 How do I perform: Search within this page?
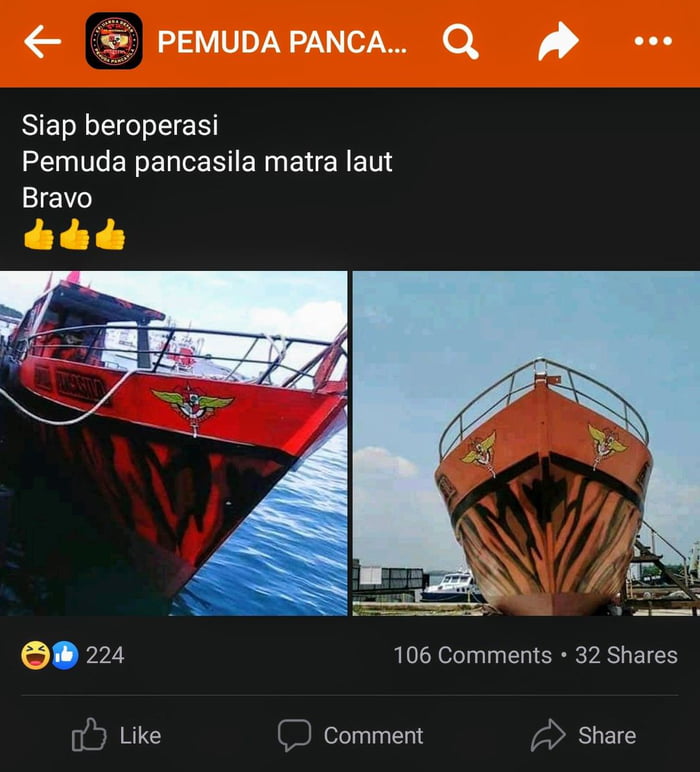point(460,42)
